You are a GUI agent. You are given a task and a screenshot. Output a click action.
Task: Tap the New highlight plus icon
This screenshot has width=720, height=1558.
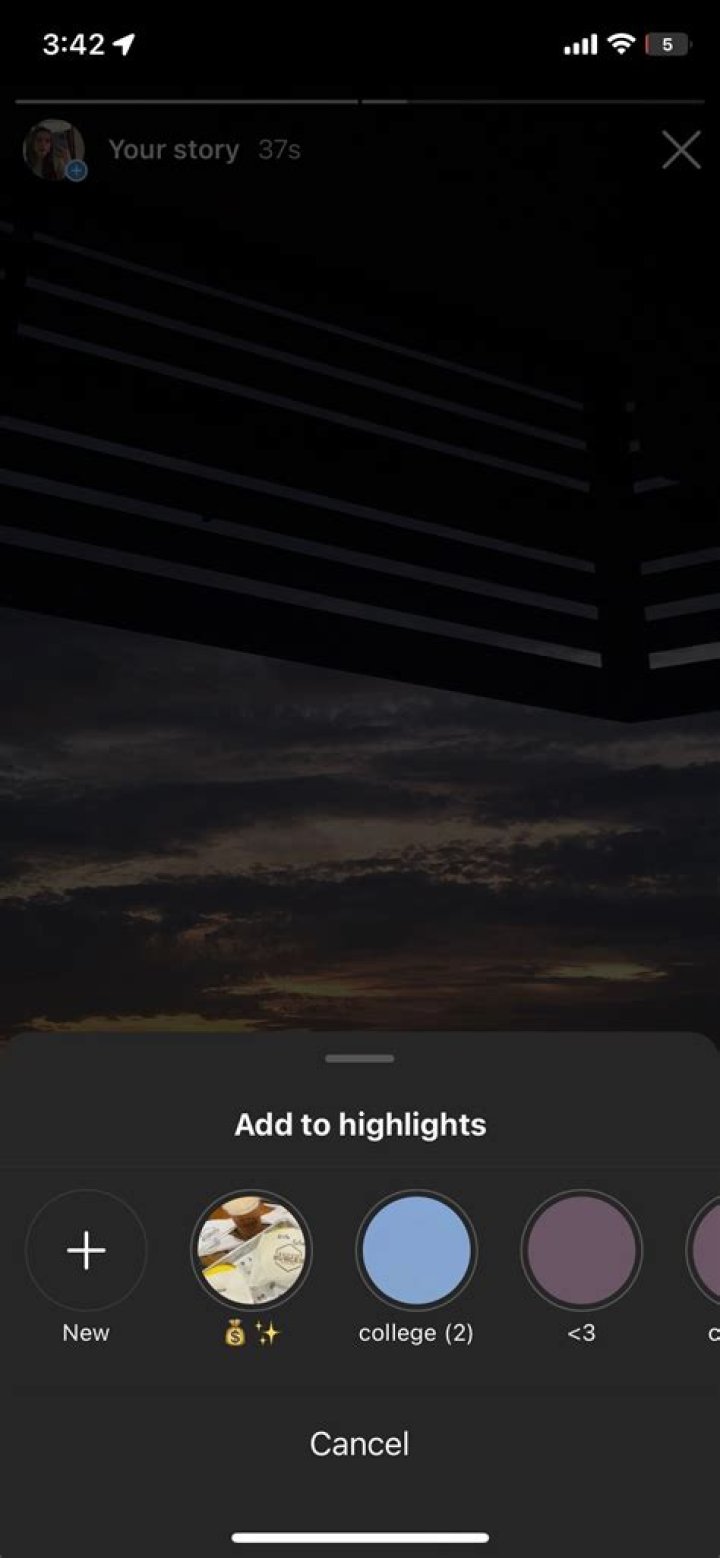click(x=86, y=1250)
